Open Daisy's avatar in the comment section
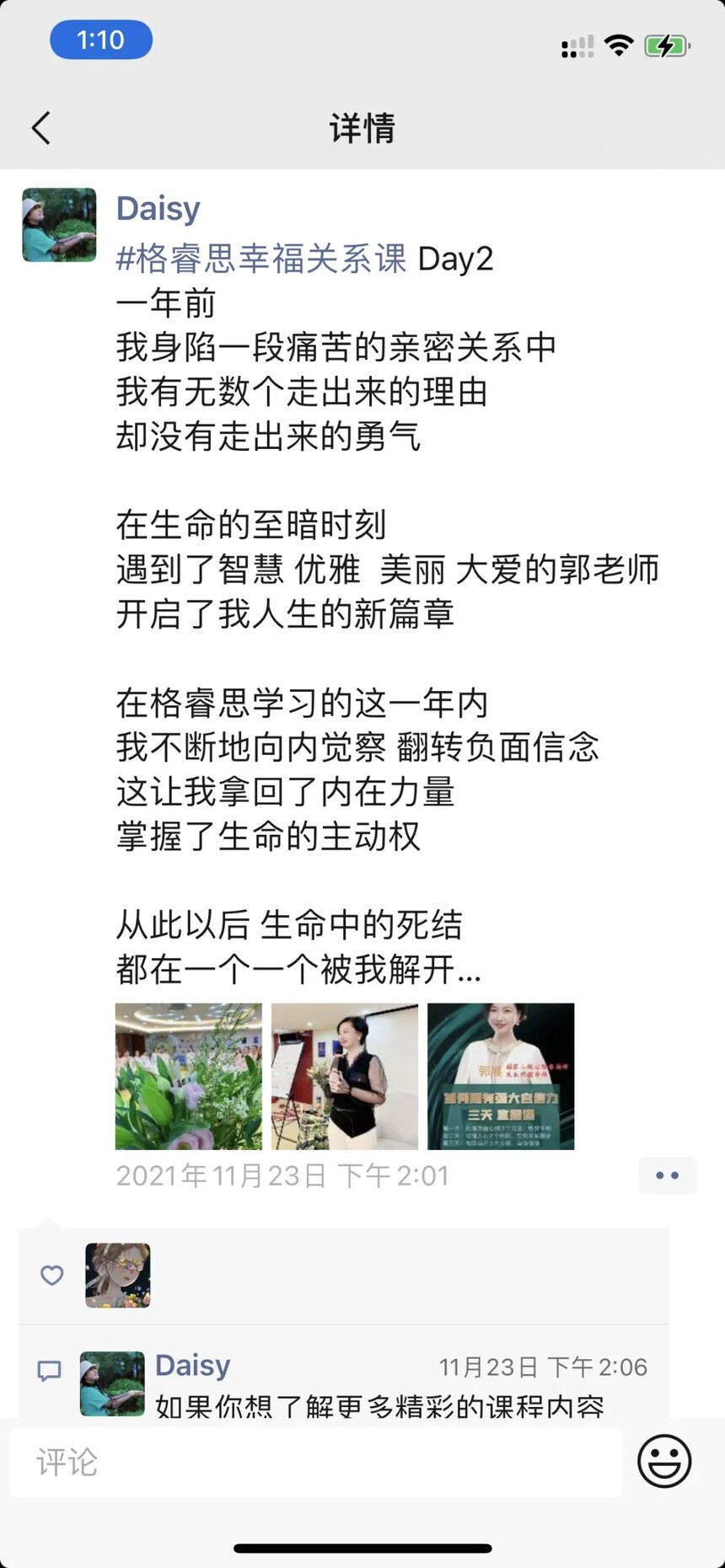Viewport: 725px width, 1568px height. pos(112,1383)
